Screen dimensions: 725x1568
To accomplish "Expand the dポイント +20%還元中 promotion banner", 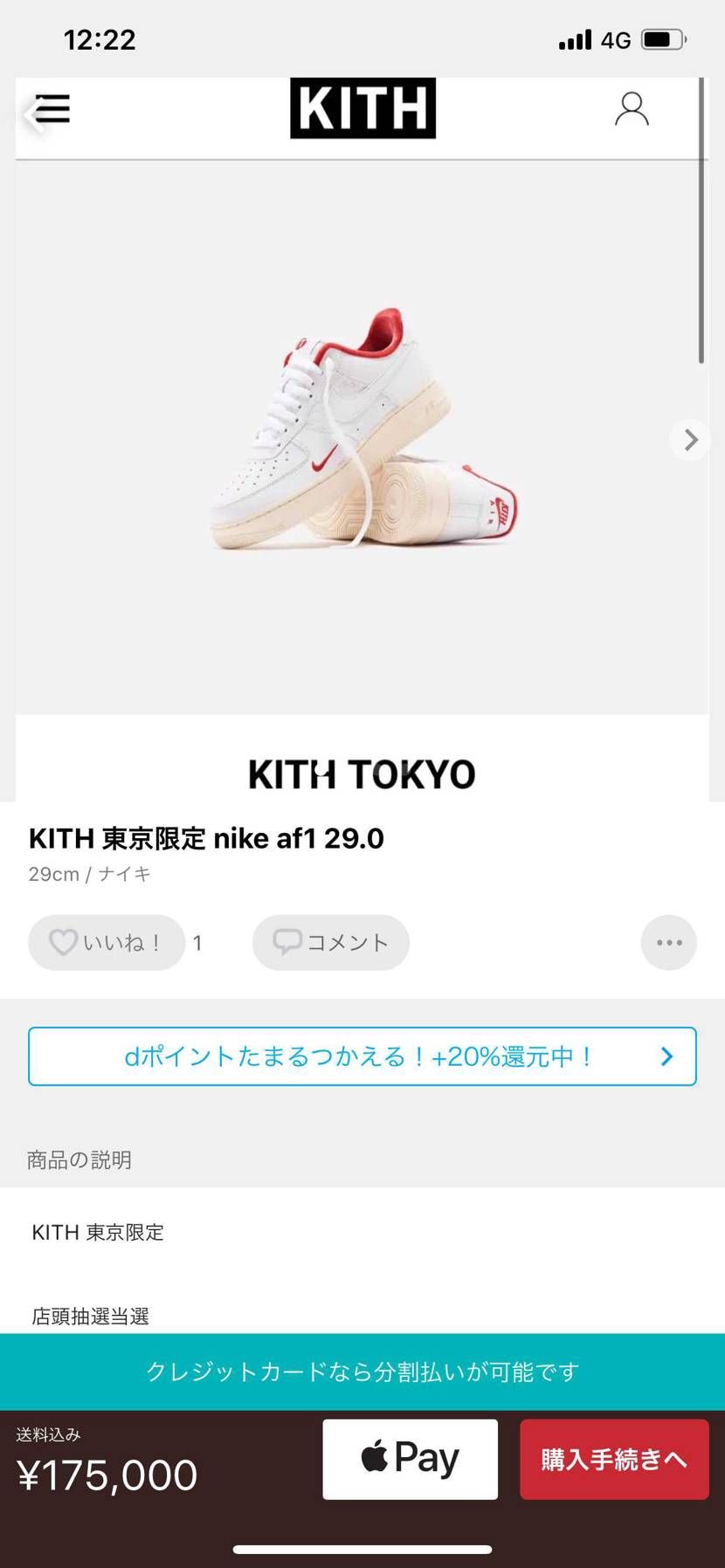I will [362, 1056].
